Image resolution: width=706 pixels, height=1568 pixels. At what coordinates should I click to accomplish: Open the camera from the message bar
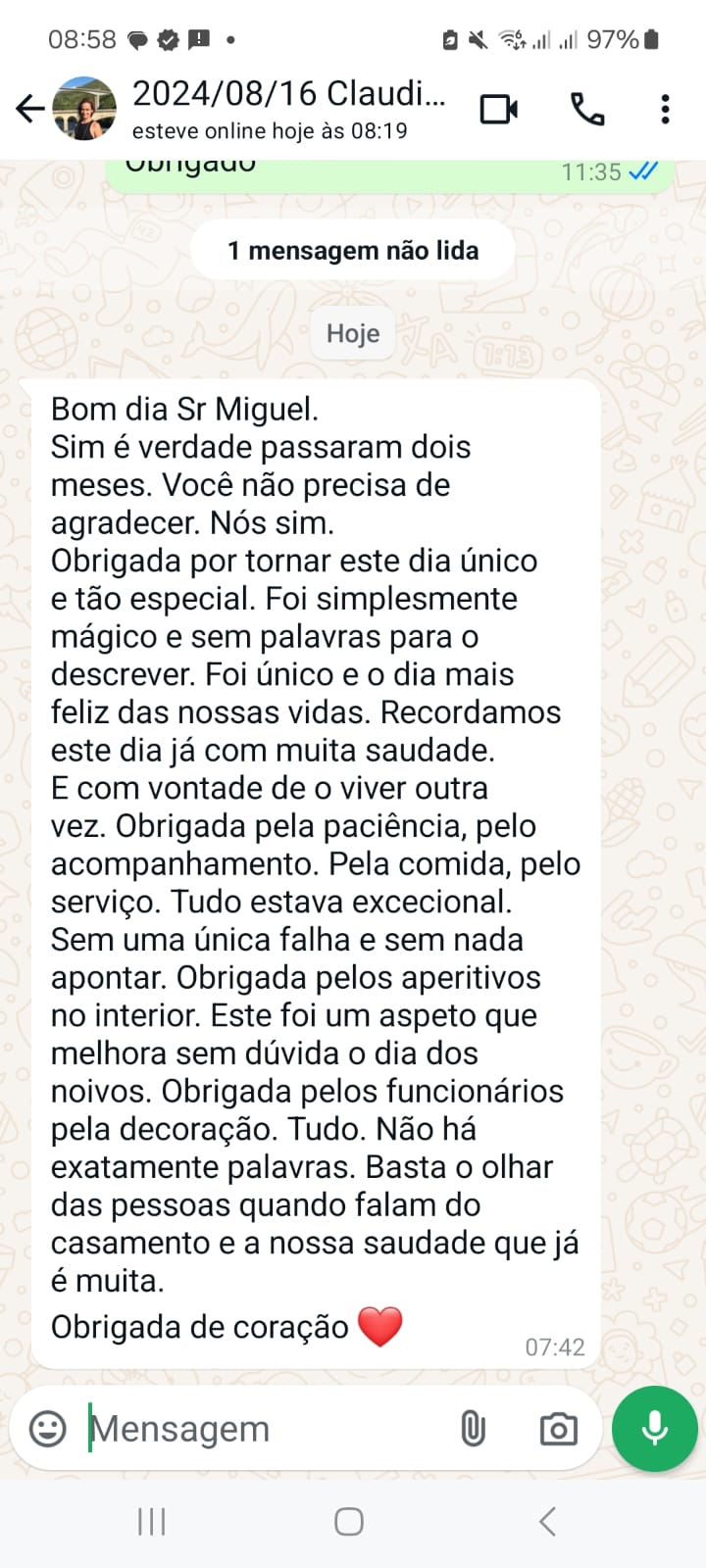(x=558, y=1429)
